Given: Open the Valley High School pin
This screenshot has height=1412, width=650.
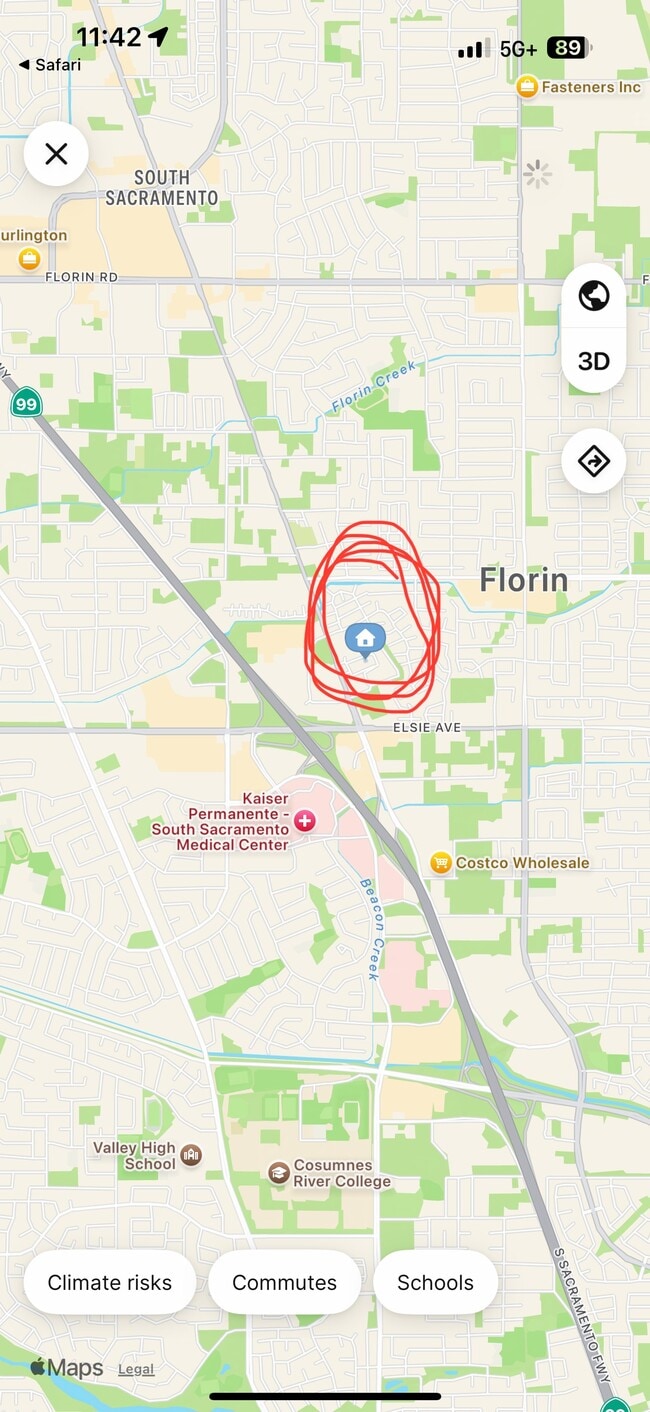Looking at the screenshot, I should click(x=191, y=1155).
